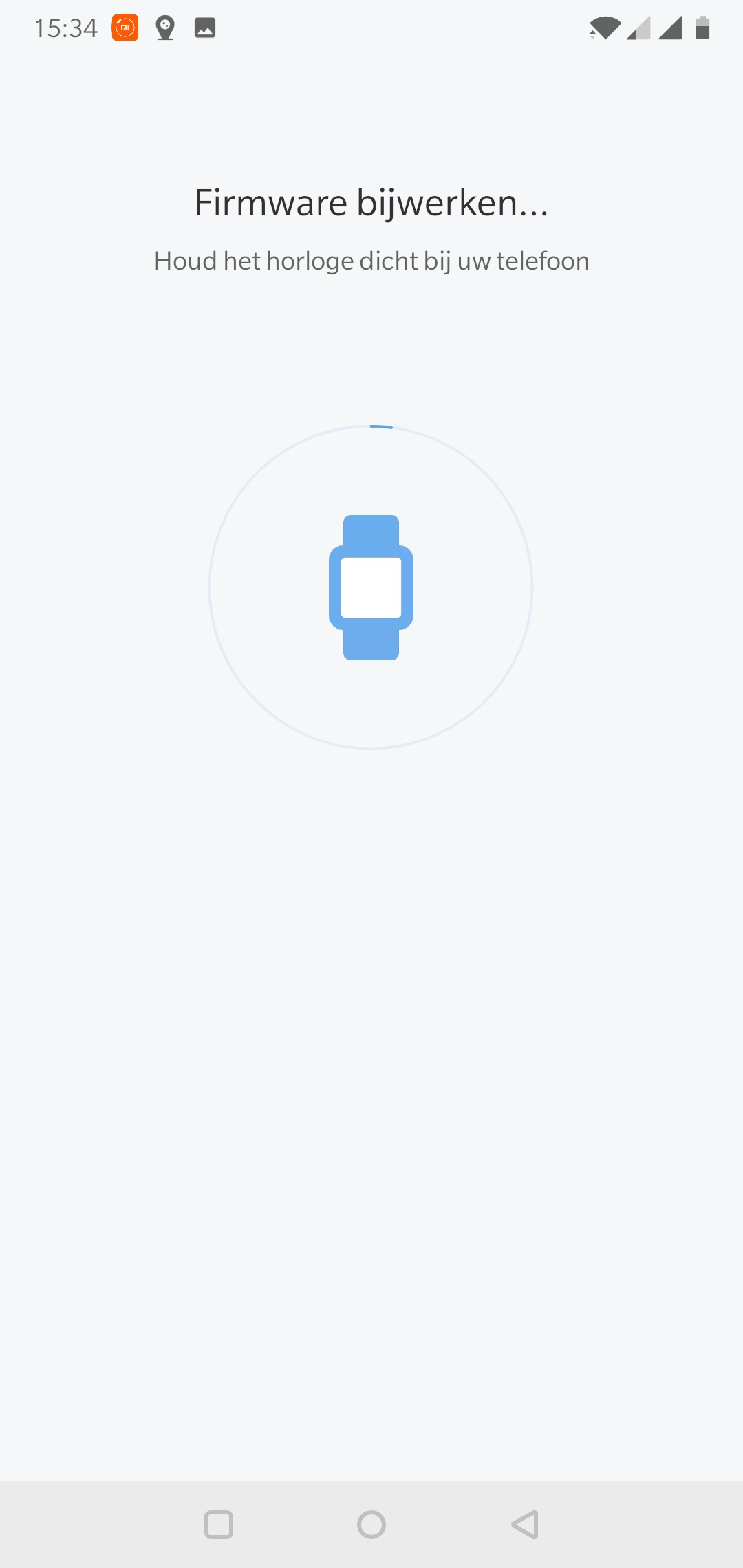Screen dimensions: 743x1568
Task: Tap the system back button
Action: click(524, 1525)
